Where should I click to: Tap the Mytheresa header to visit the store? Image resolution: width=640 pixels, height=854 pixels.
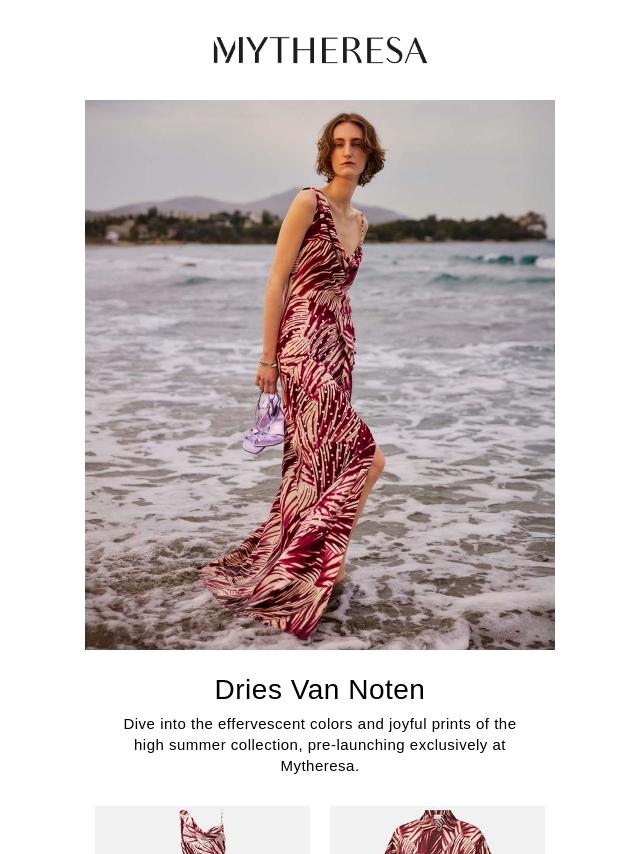point(320,50)
